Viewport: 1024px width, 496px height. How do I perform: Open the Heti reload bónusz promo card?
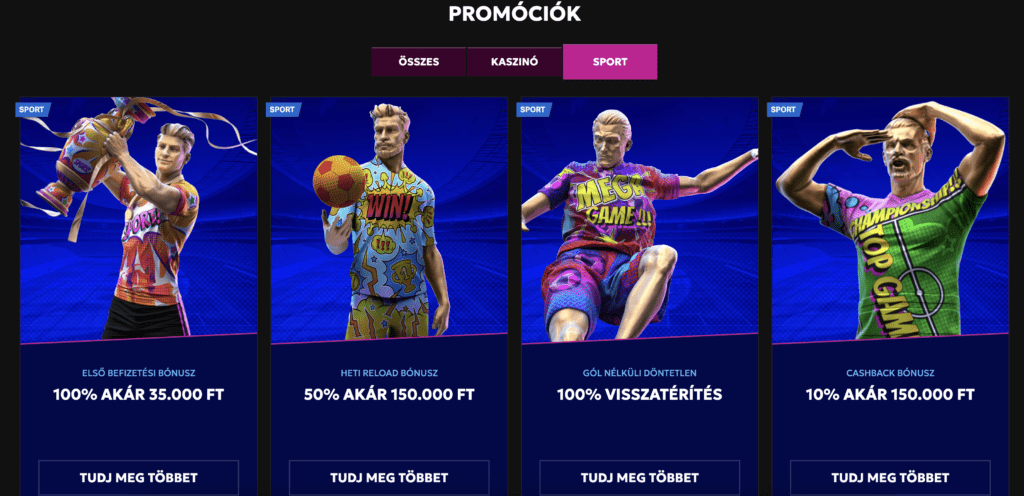(389, 230)
